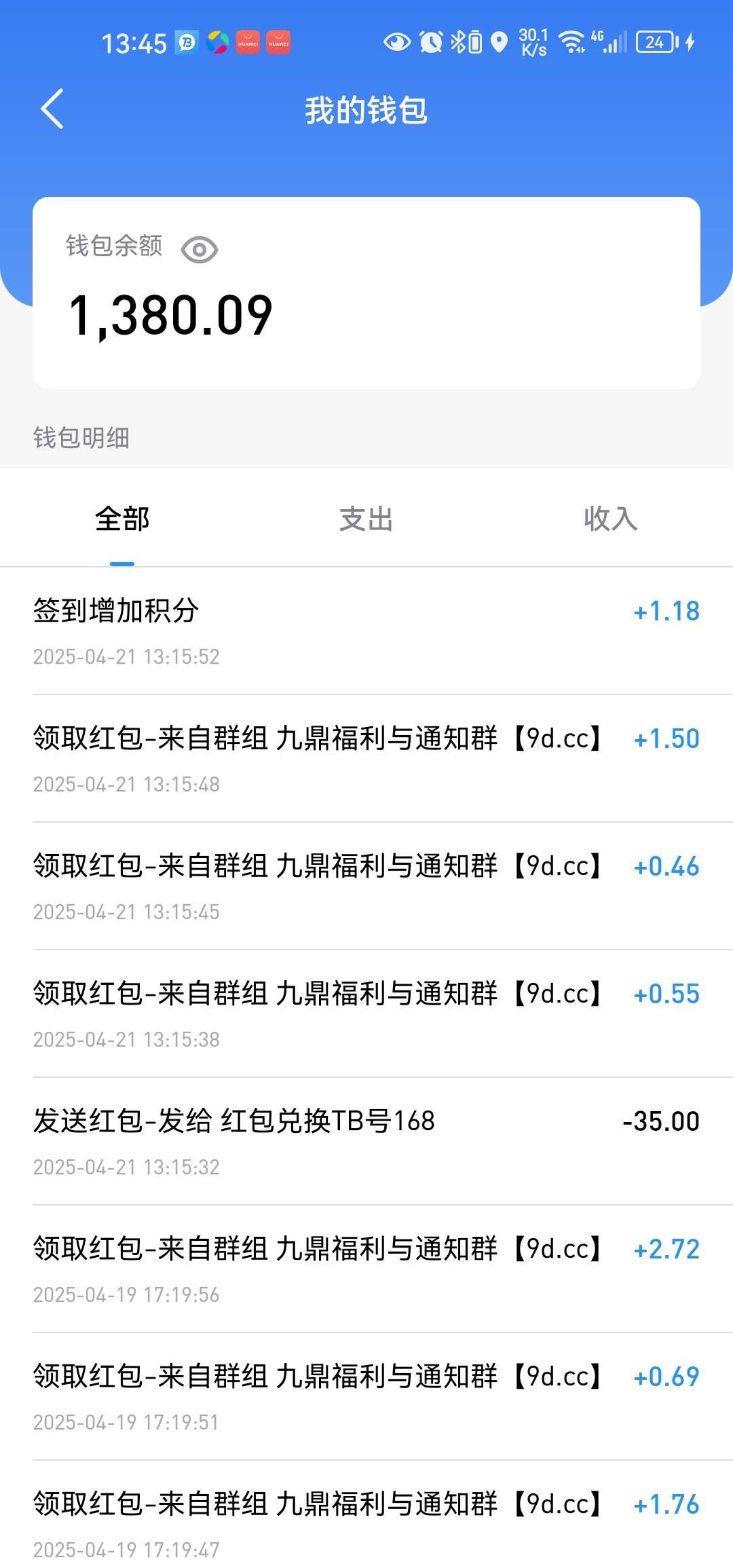Select the 全部 tab
Screen dimensions: 733x1568
[122, 519]
